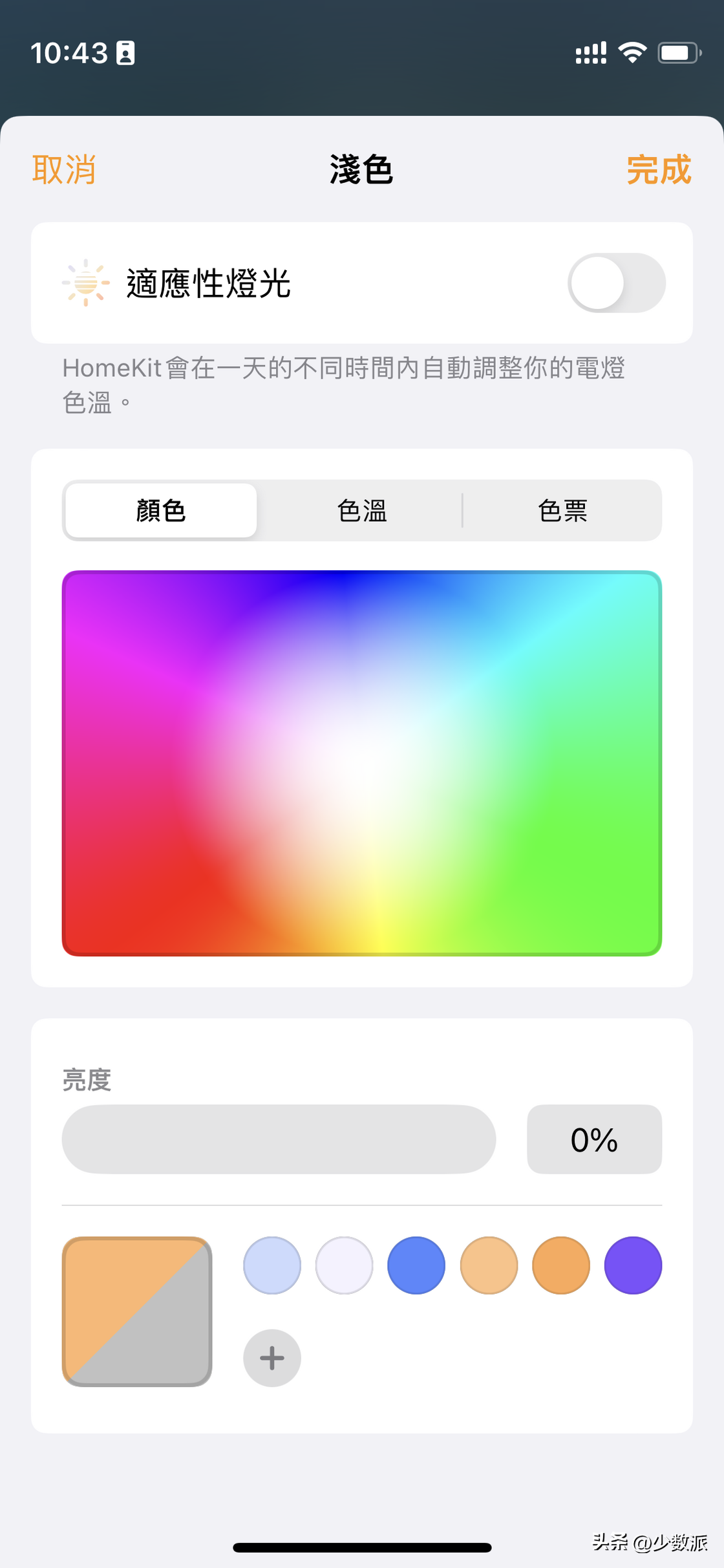Tap the current color preview square
The width and height of the screenshot is (724, 1568).
point(137,1311)
